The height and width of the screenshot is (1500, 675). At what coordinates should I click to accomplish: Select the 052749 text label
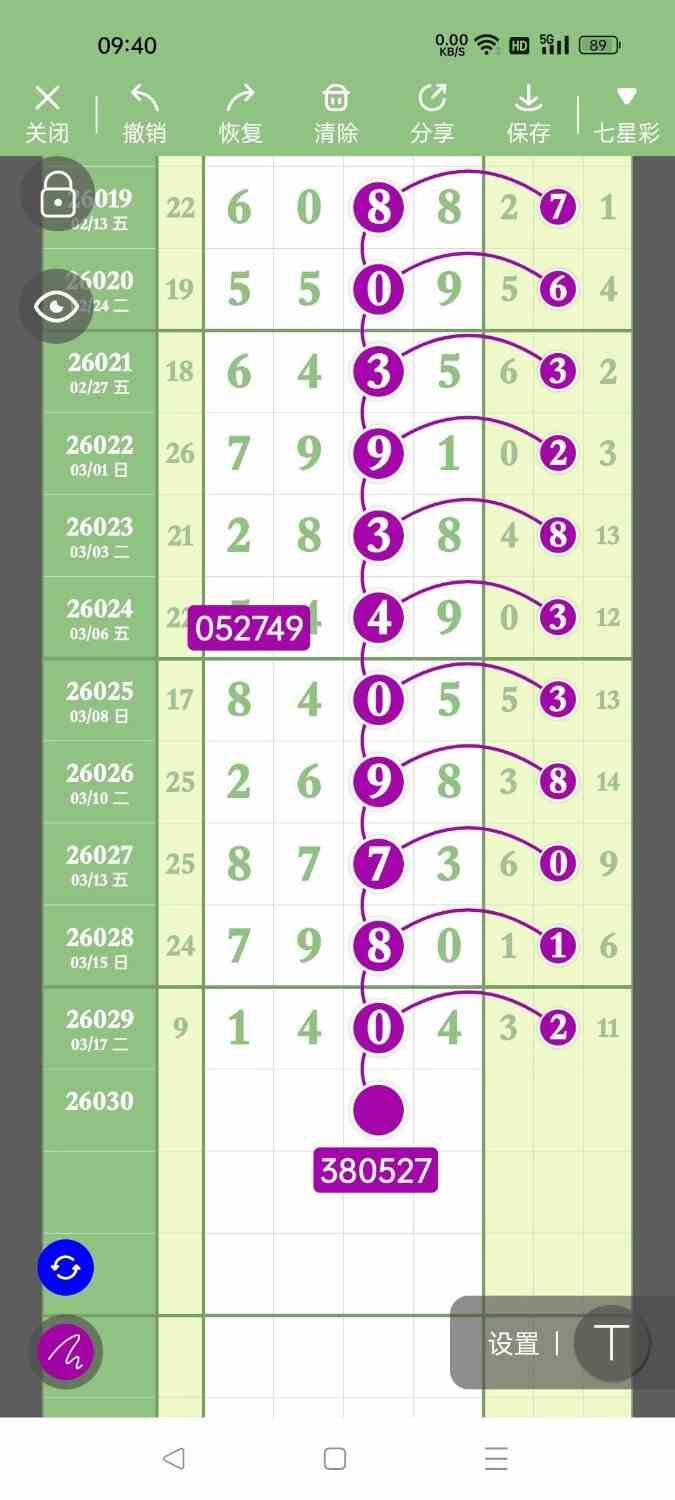[249, 628]
